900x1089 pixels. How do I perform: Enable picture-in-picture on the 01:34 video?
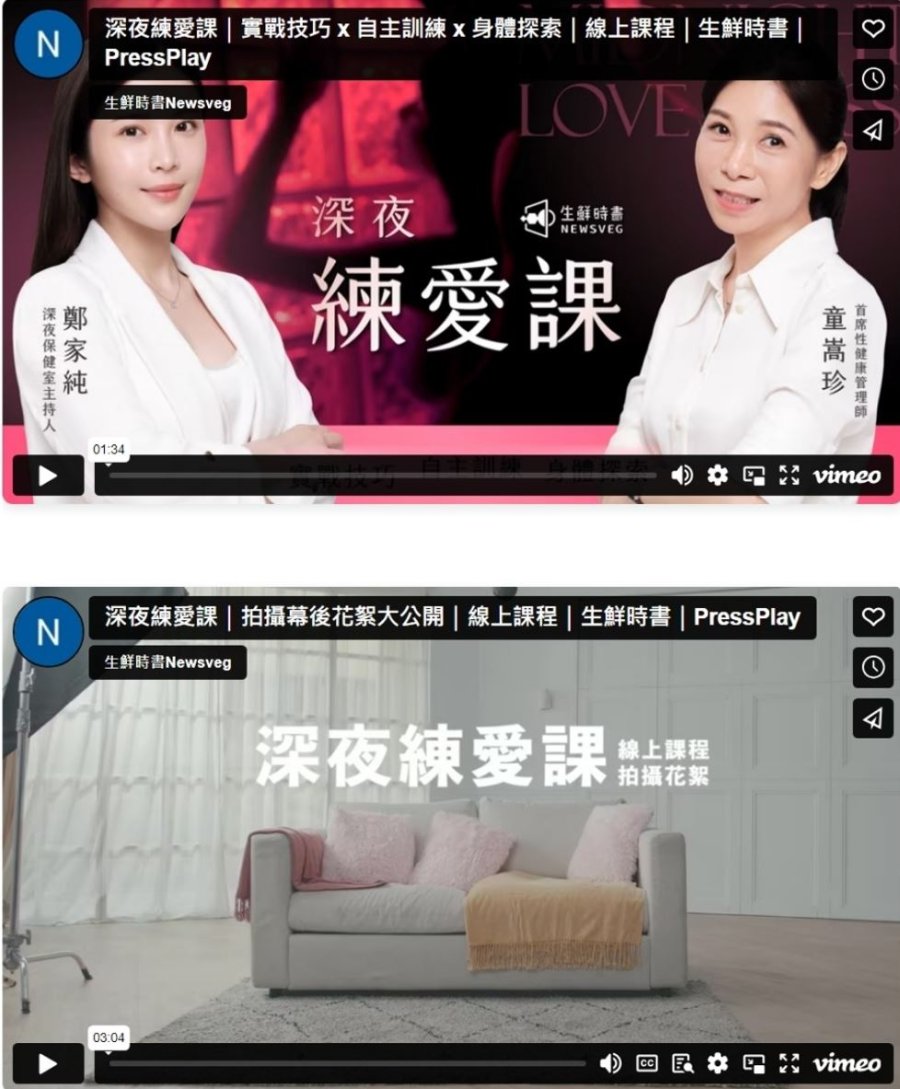point(753,476)
